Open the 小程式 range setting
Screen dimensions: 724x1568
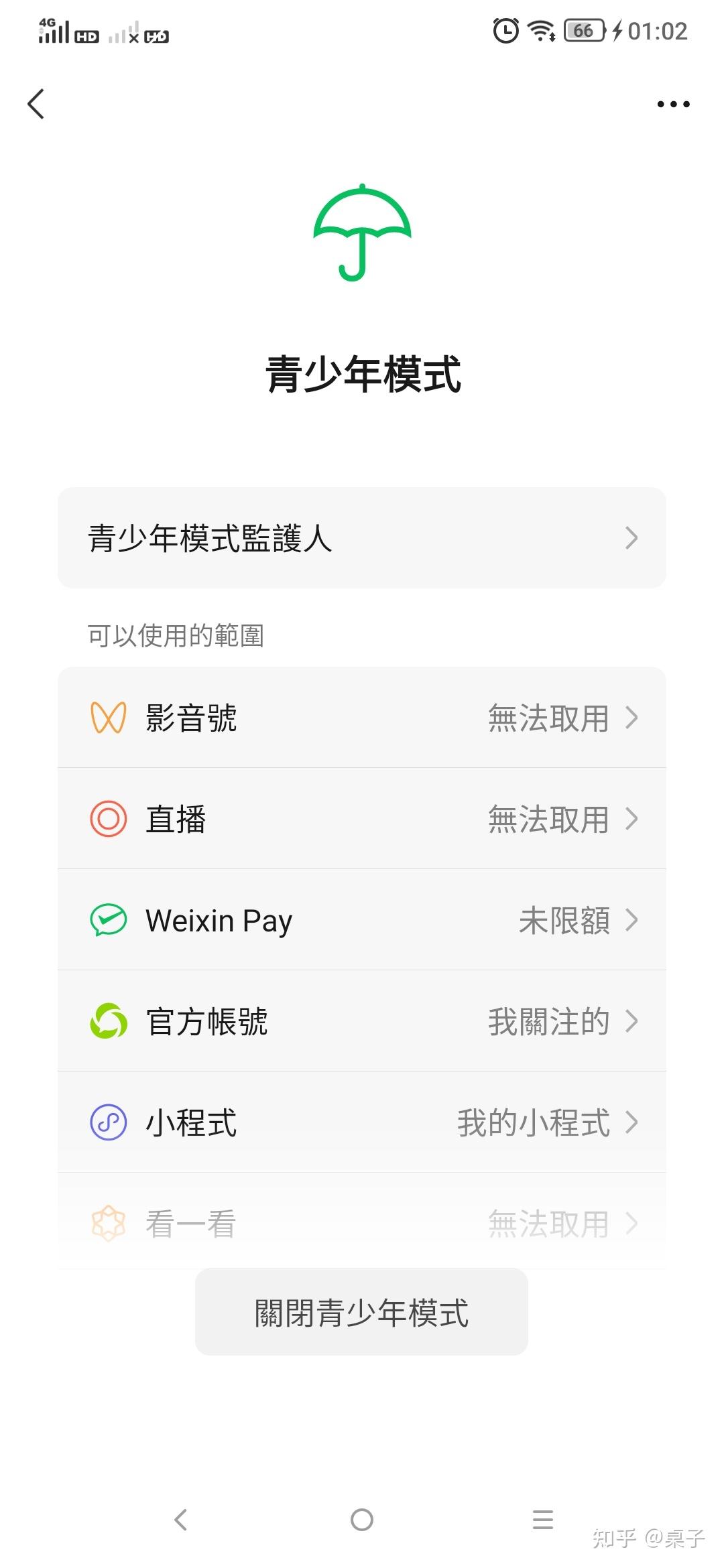click(x=362, y=1122)
